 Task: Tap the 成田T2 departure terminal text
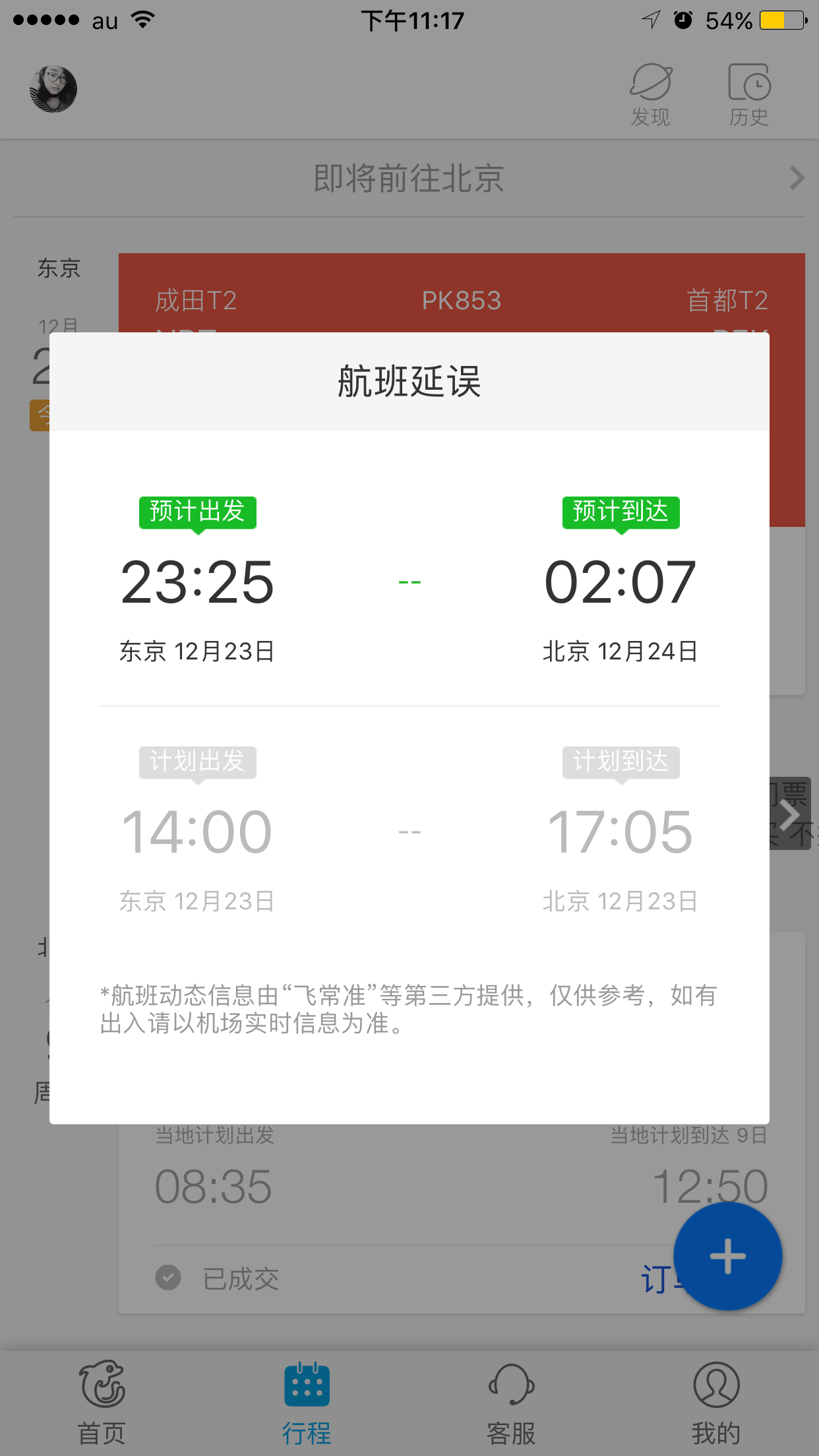click(x=195, y=300)
